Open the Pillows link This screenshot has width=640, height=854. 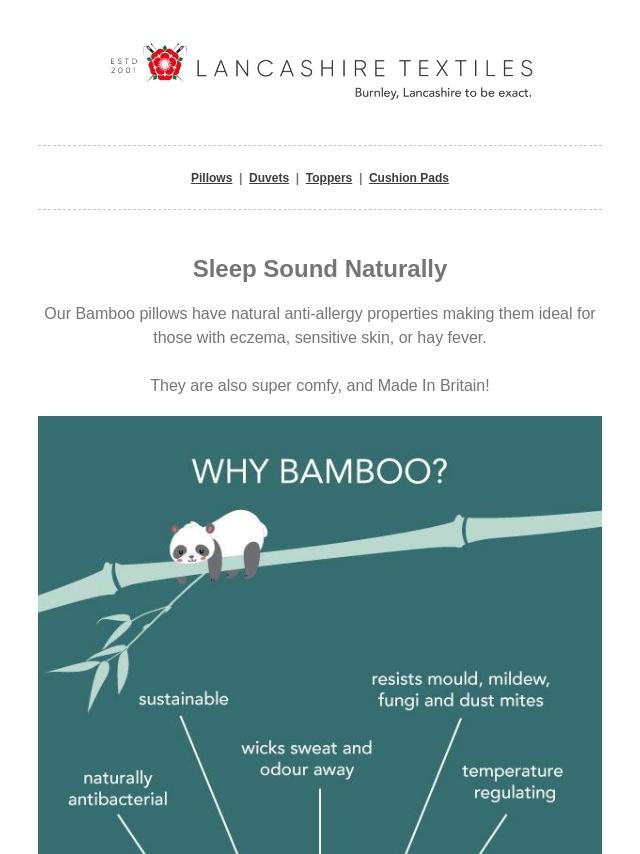(211, 178)
